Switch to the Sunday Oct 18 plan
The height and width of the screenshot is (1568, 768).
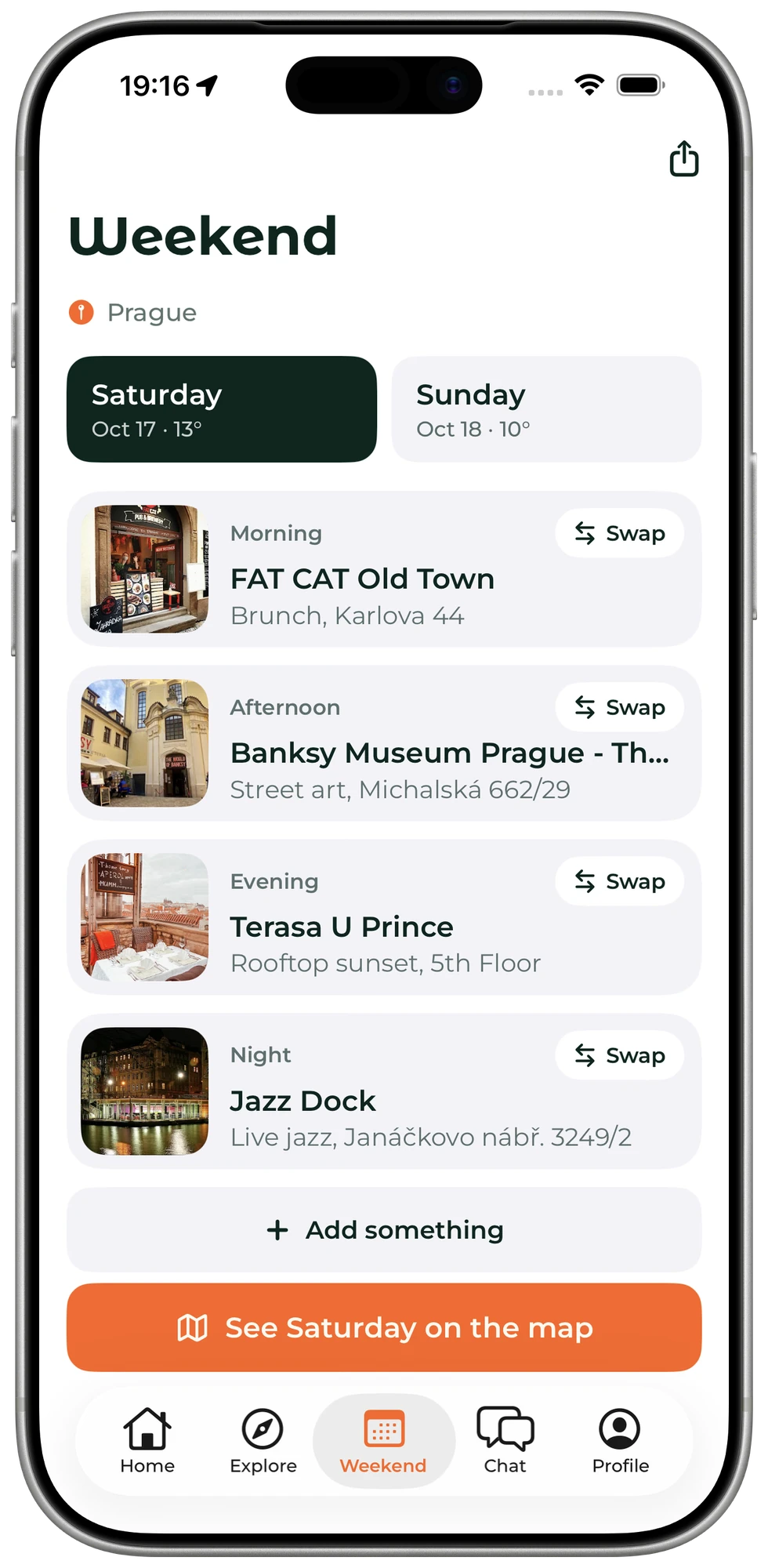[x=546, y=409]
